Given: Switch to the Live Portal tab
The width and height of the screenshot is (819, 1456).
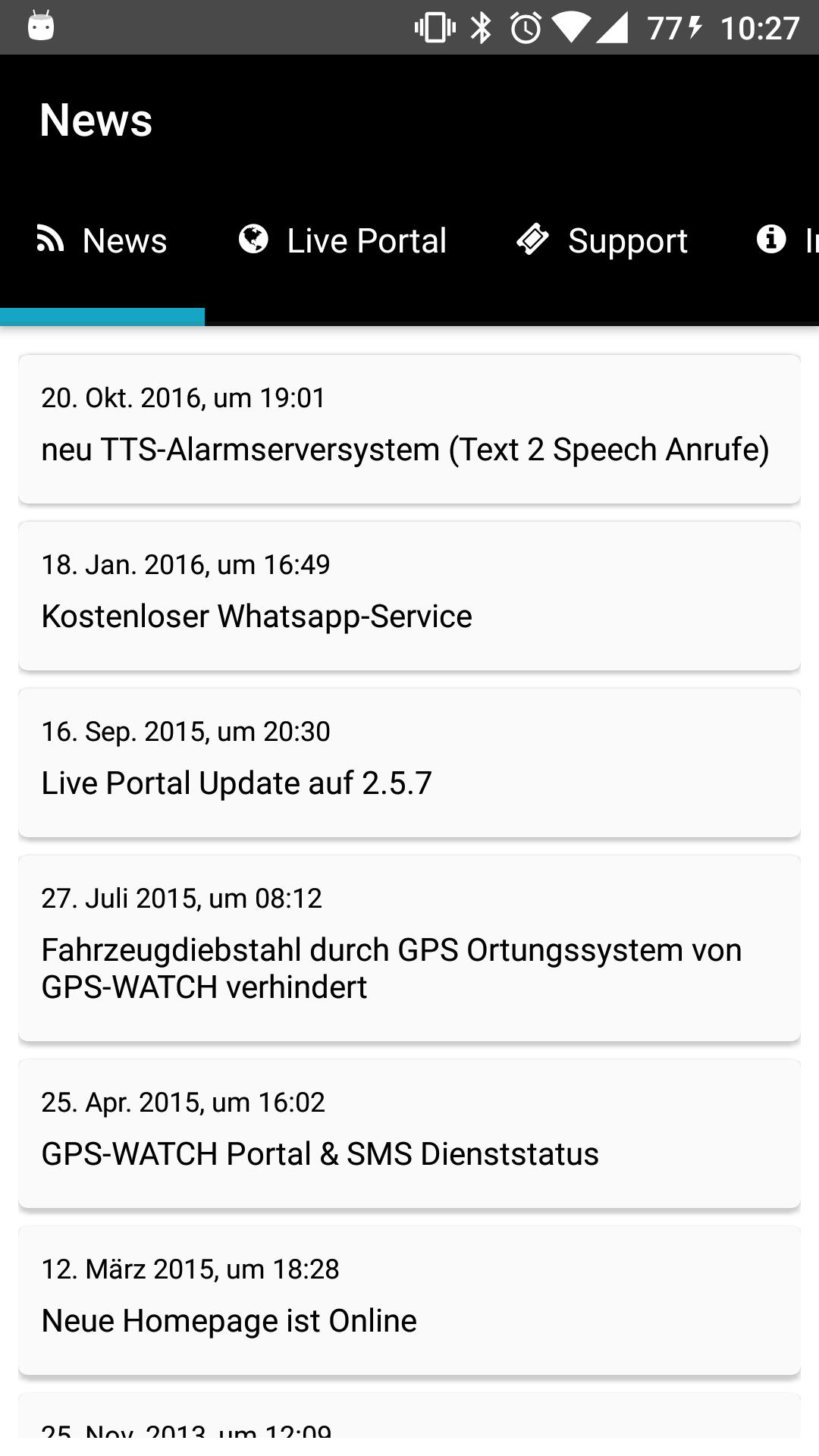Looking at the screenshot, I should point(343,241).
